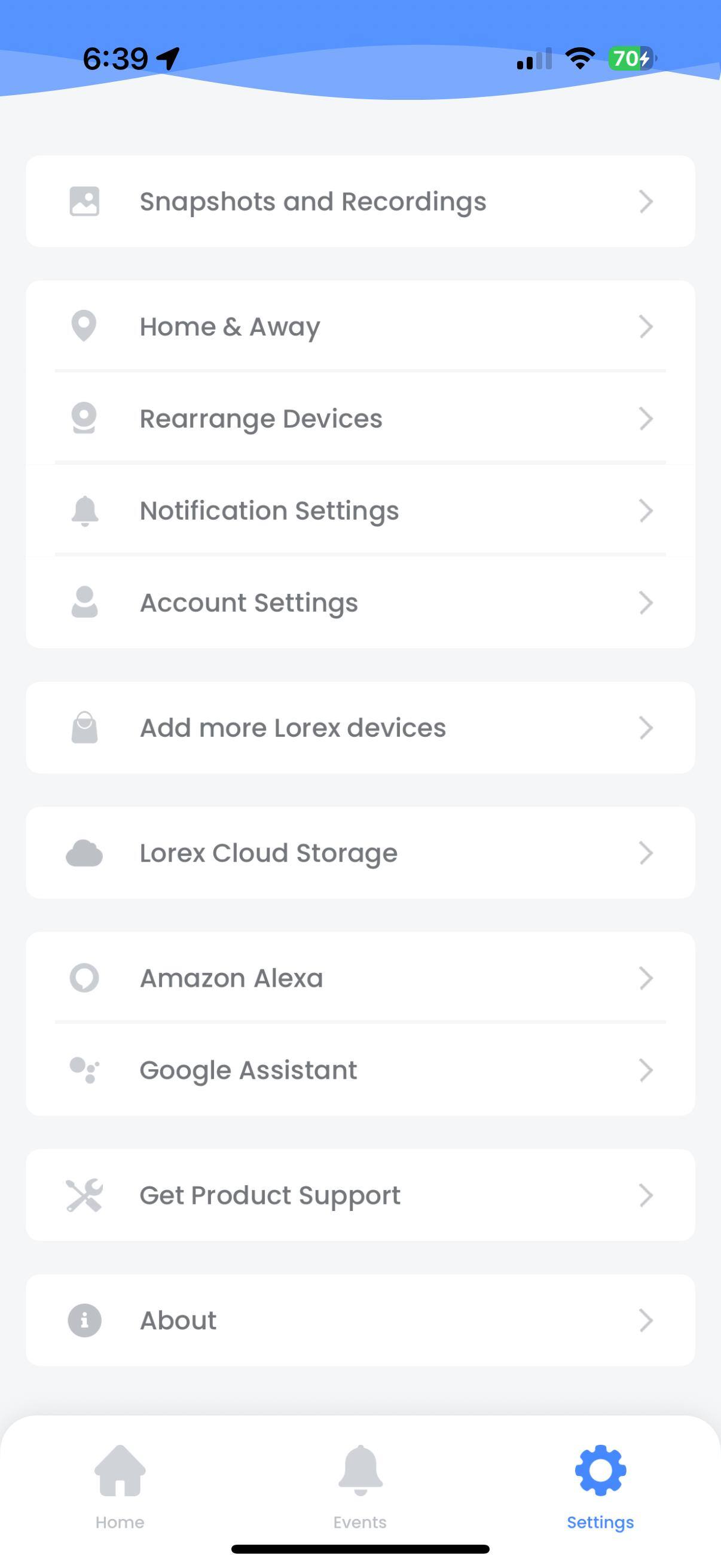View Account Settings
This screenshot has height=1568, width=721.
[360, 603]
